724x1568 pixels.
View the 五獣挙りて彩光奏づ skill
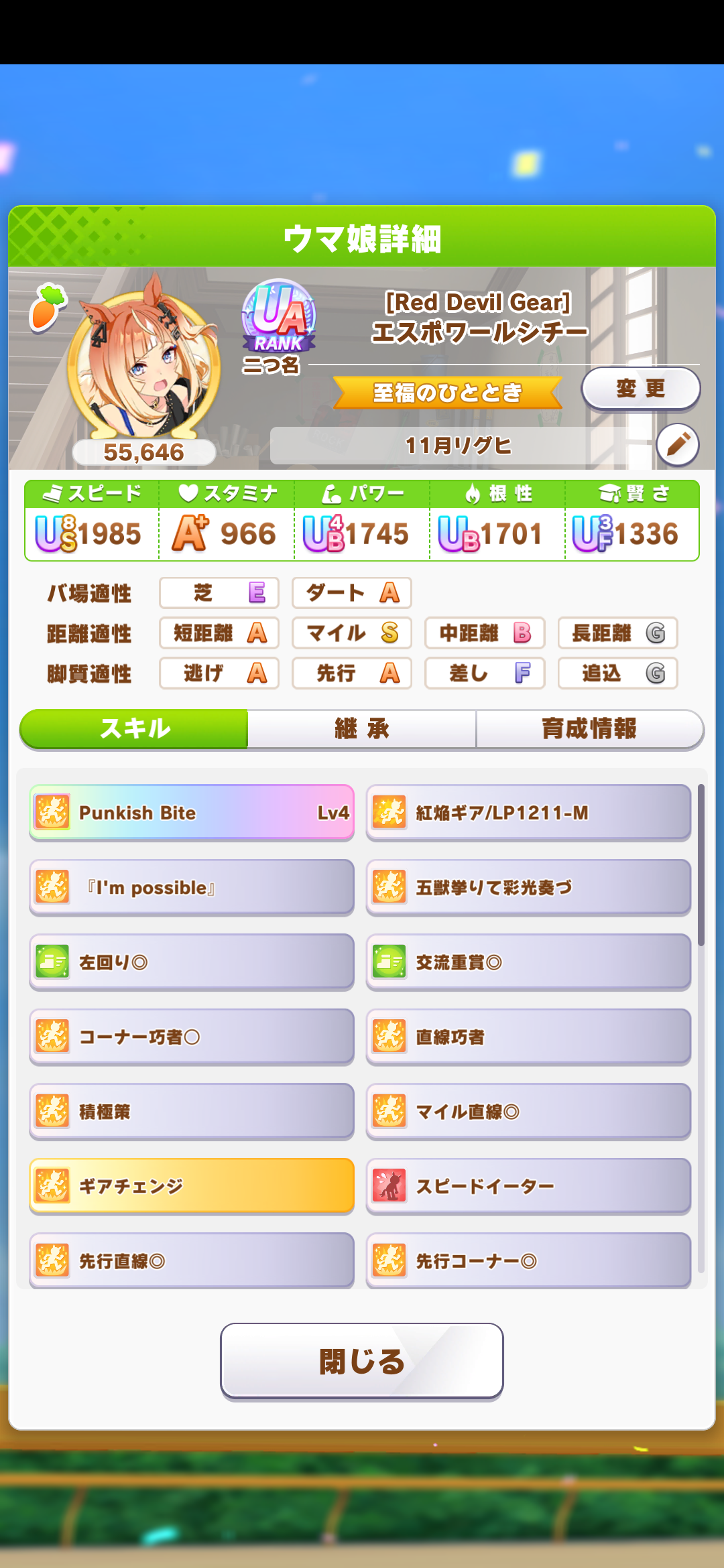(x=528, y=887)
